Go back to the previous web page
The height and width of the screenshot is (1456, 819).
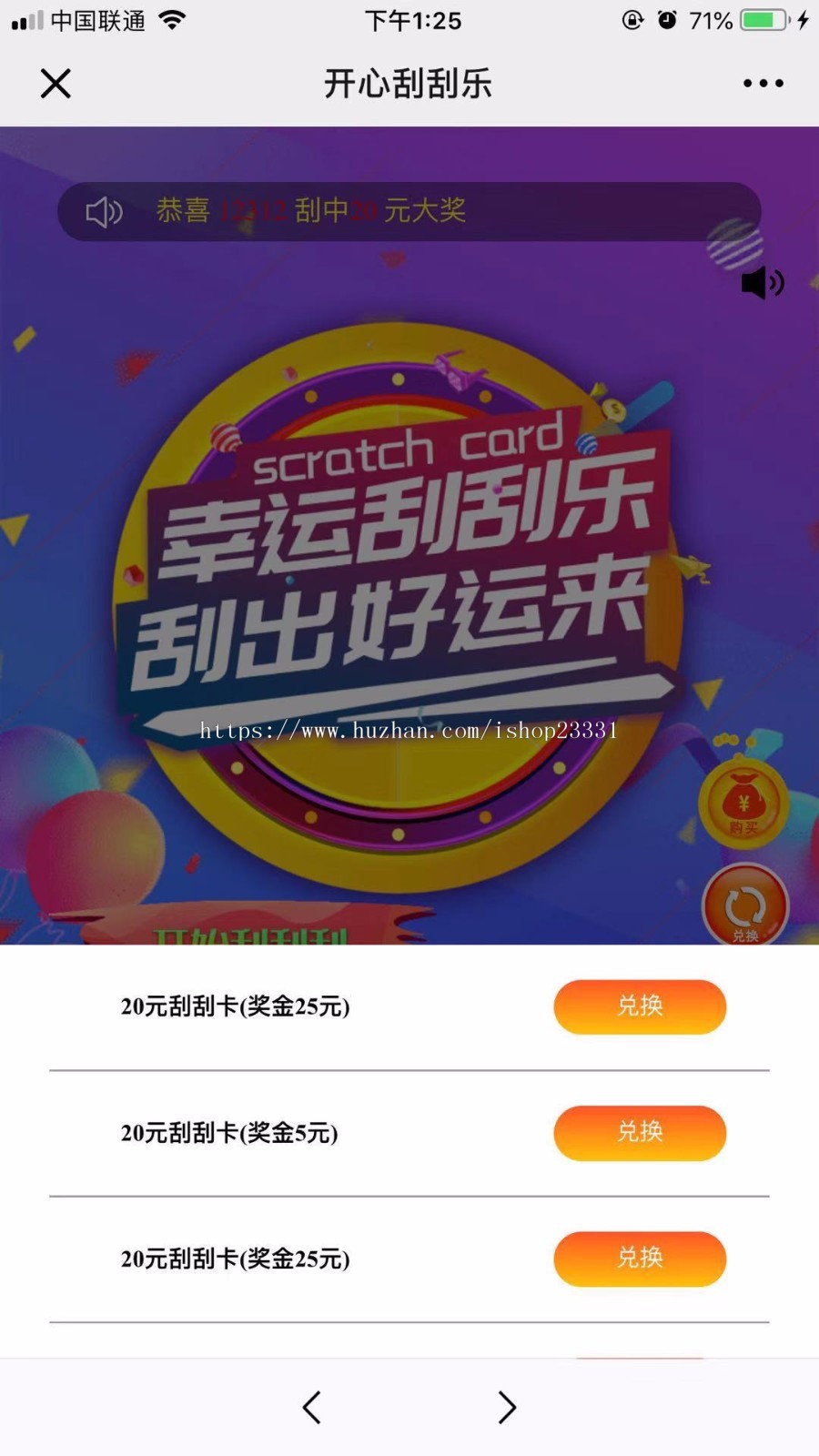(x=311, y=1407)
